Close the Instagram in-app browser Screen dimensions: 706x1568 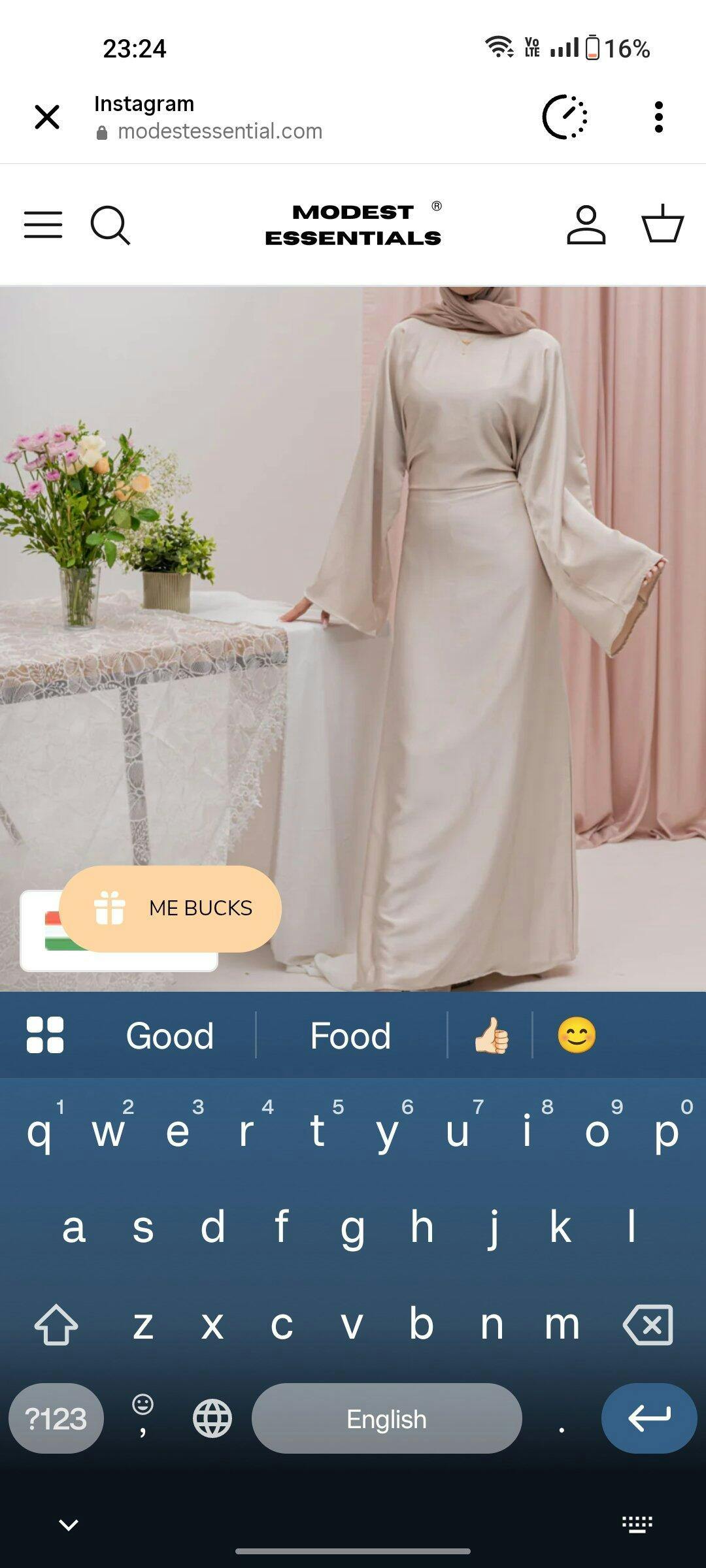(x=47, y=117)
